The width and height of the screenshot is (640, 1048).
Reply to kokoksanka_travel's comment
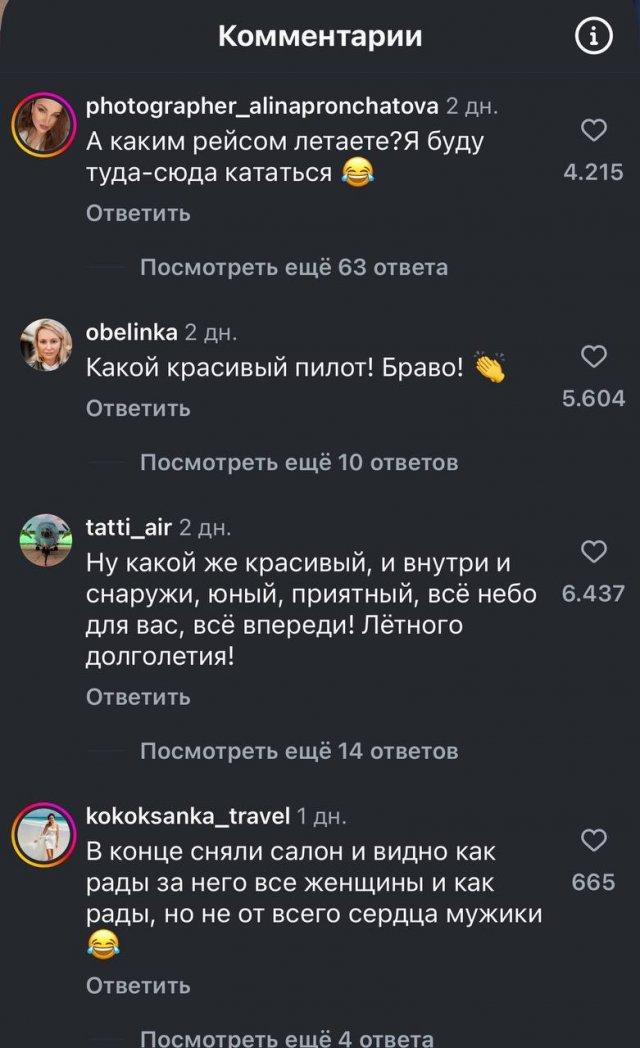point(138,985)
